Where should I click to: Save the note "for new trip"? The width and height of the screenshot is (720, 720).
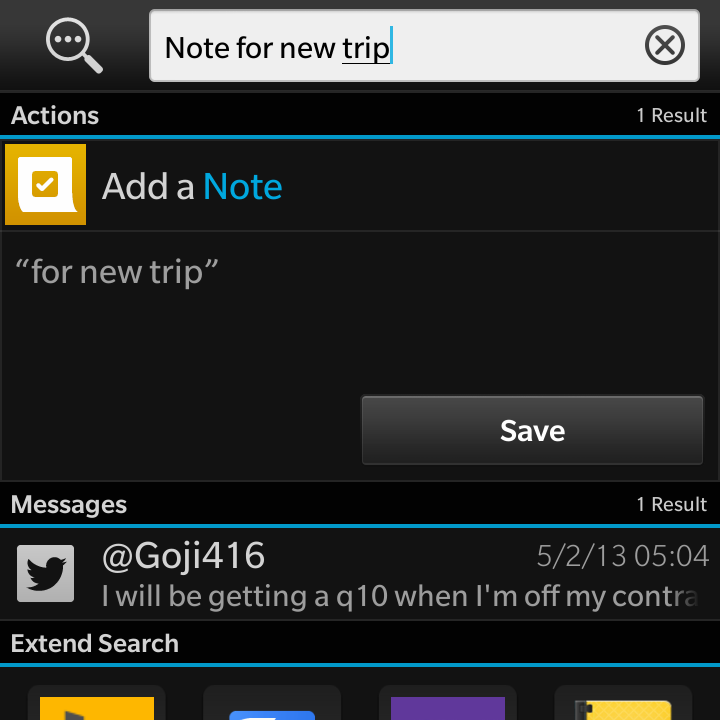click(532, 430)
